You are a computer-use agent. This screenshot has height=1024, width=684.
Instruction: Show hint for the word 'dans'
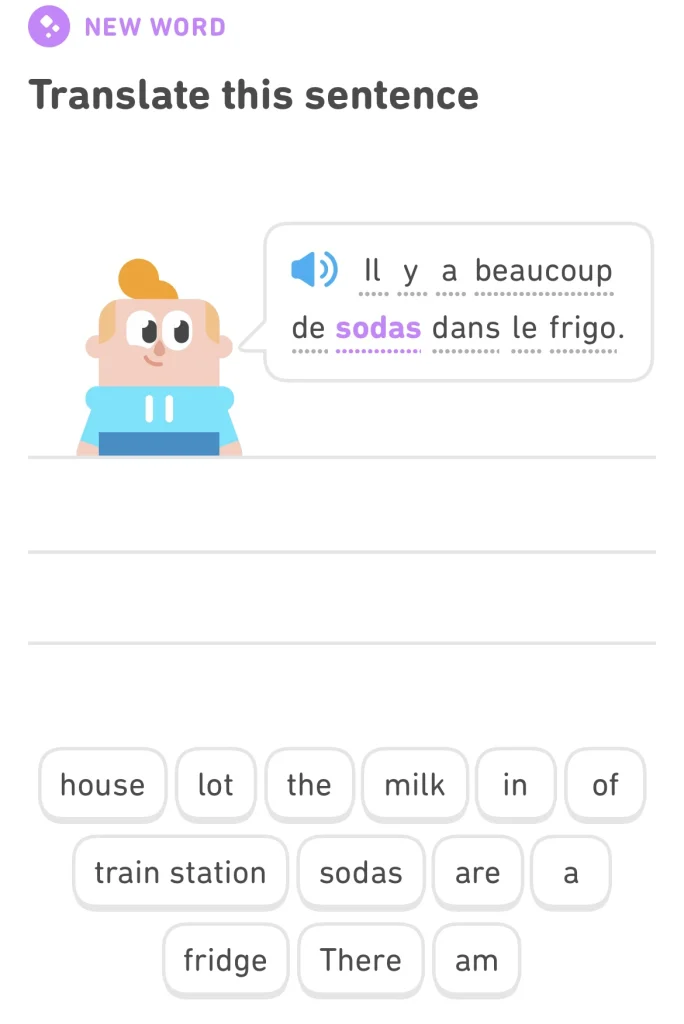pyautogui.click(x=465, y=328)
